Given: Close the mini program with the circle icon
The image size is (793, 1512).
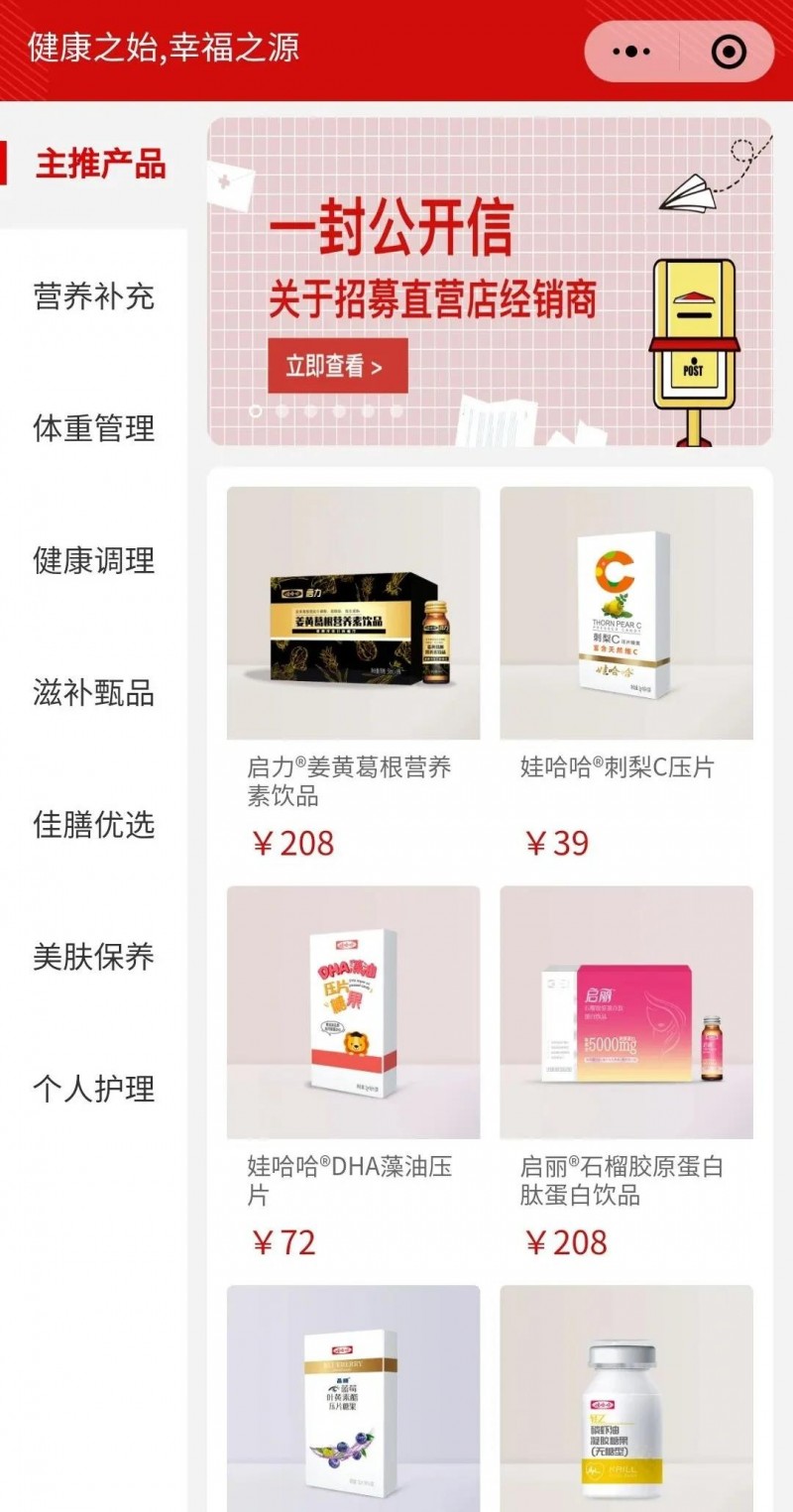Looking at the screenshot, I should (x=729, y=52).
